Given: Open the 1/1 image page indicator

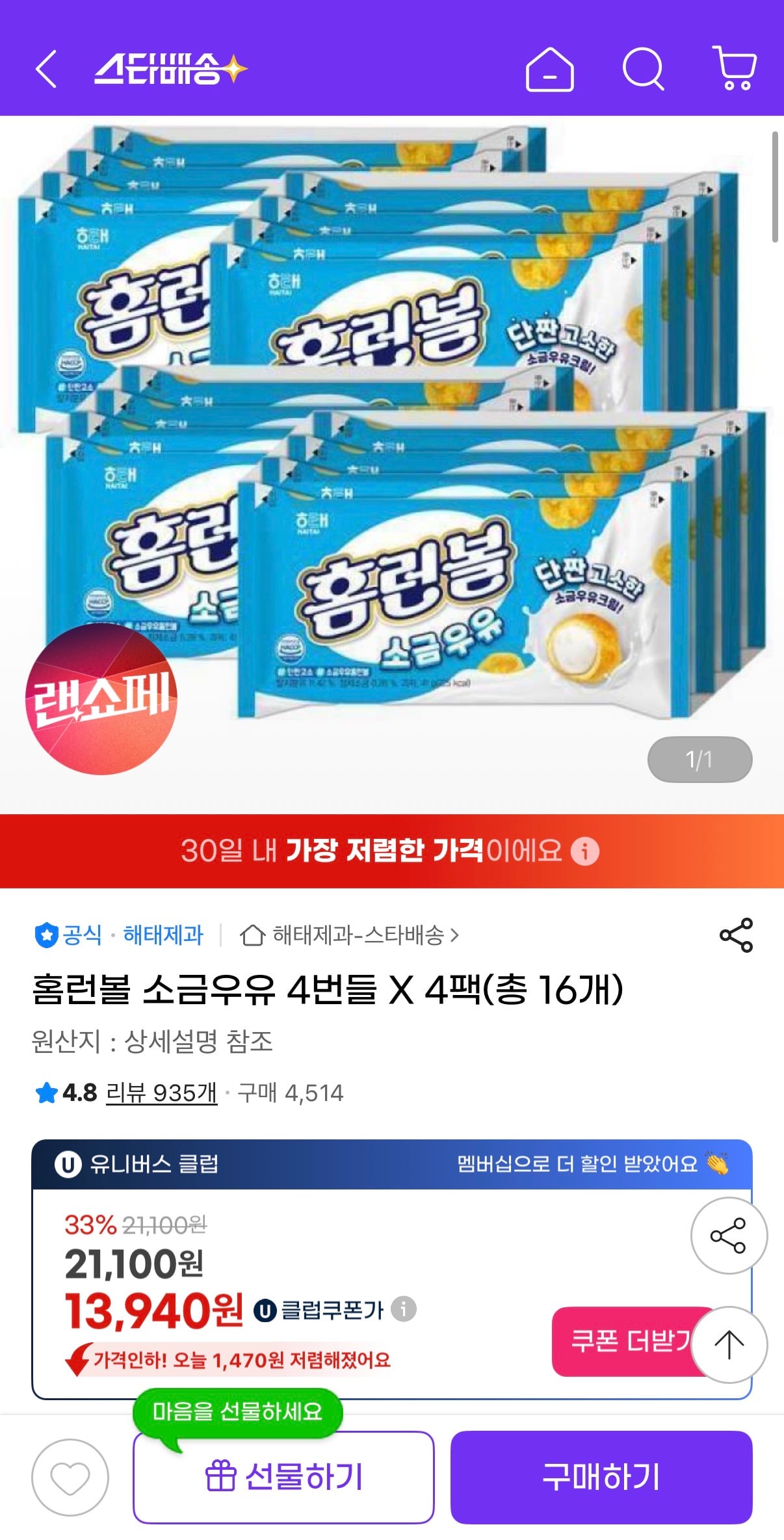Looking at the screenshot, I should [699, 759].
